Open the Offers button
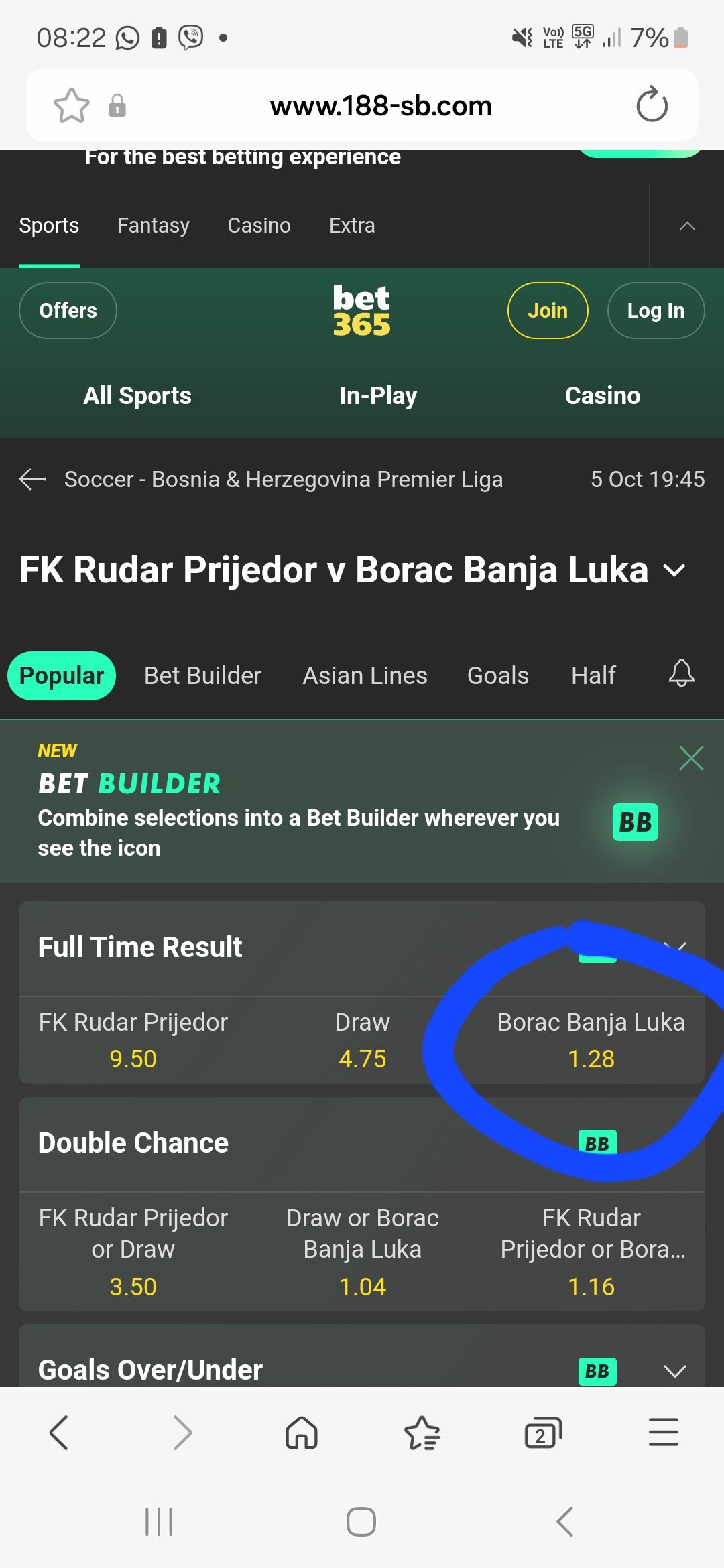 tap(68, 310)
